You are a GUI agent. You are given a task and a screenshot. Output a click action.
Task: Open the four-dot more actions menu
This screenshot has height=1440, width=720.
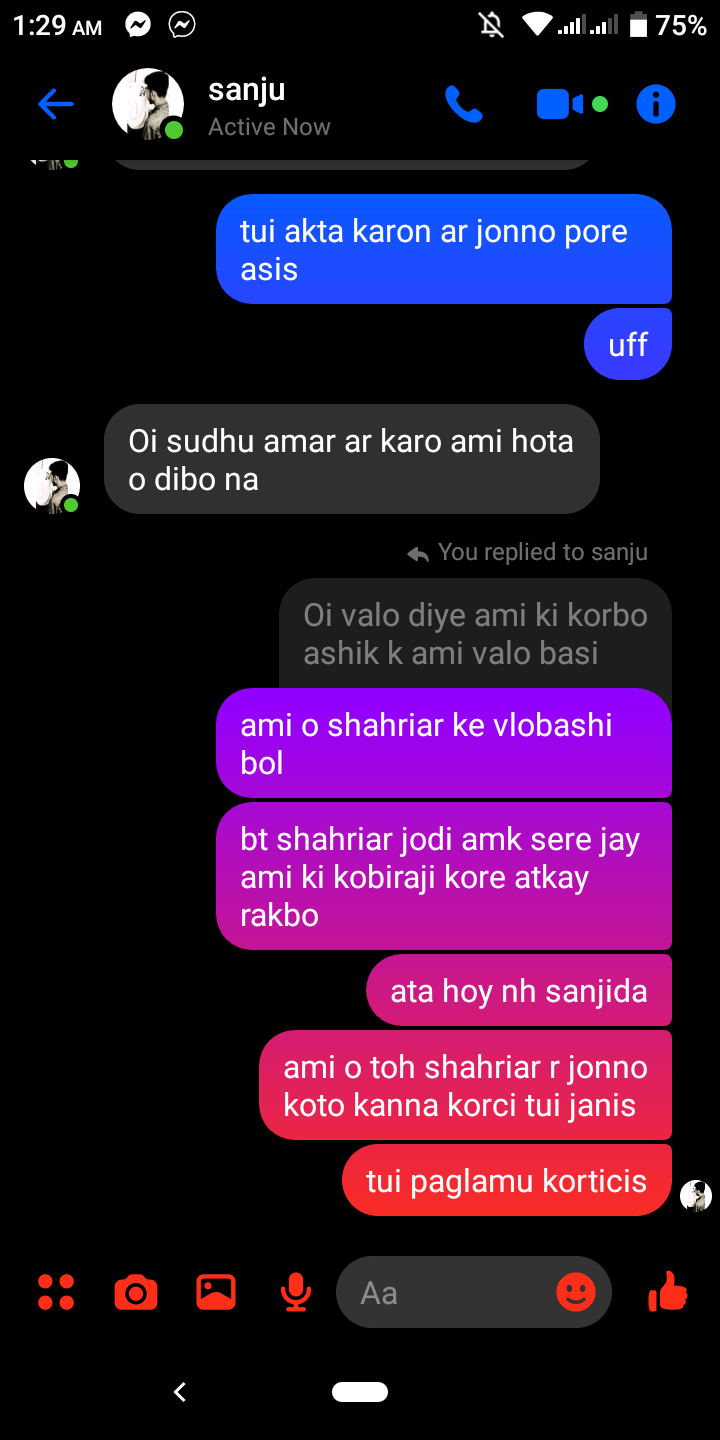56,1292
